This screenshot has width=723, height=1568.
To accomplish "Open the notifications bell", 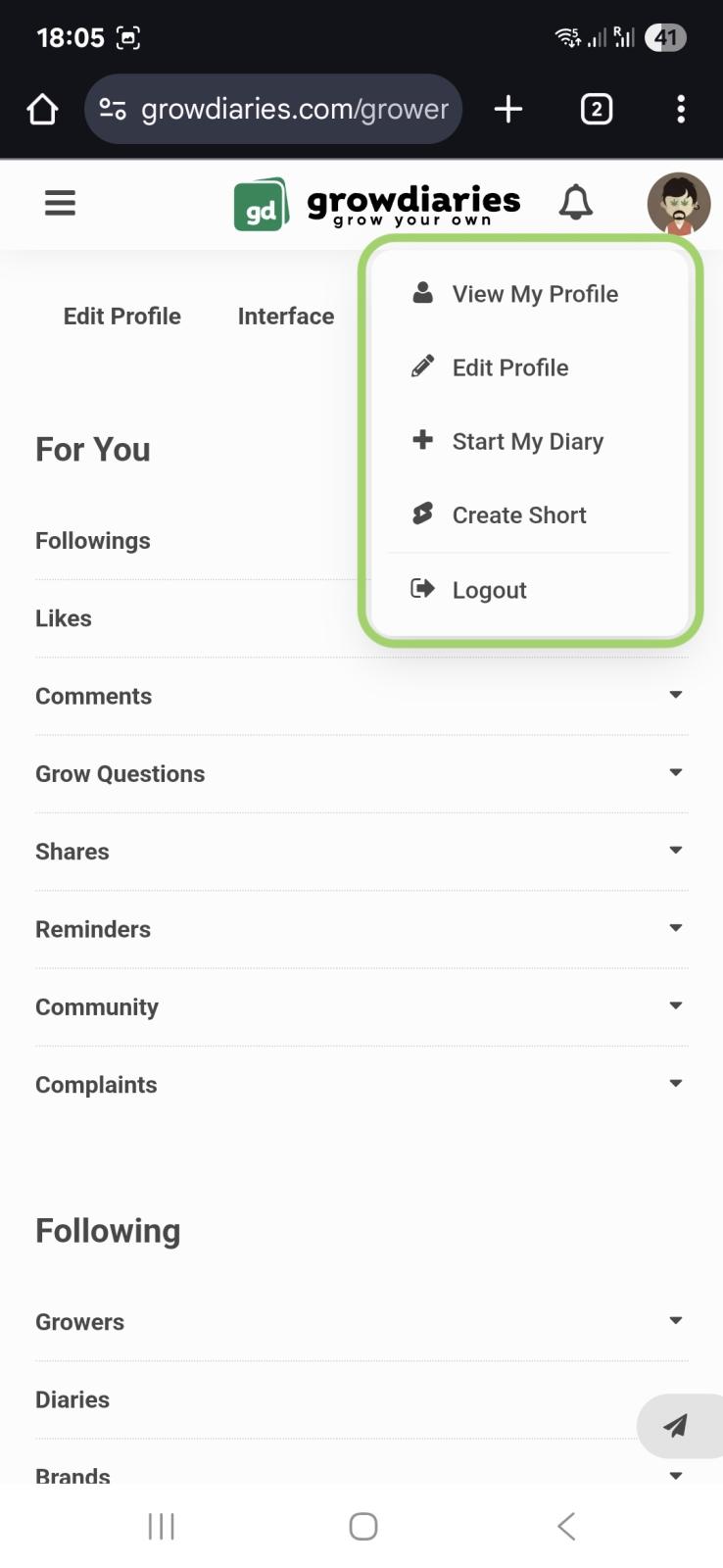I will pos(576,203).
